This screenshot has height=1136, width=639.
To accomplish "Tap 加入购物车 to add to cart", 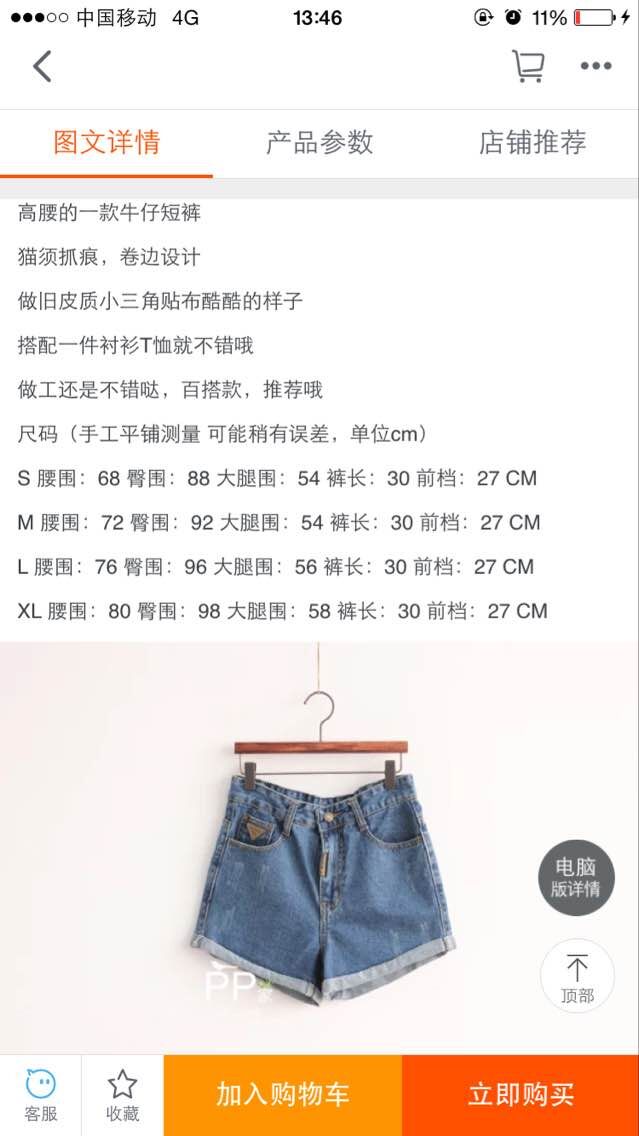I will (x=283, y=1095).
